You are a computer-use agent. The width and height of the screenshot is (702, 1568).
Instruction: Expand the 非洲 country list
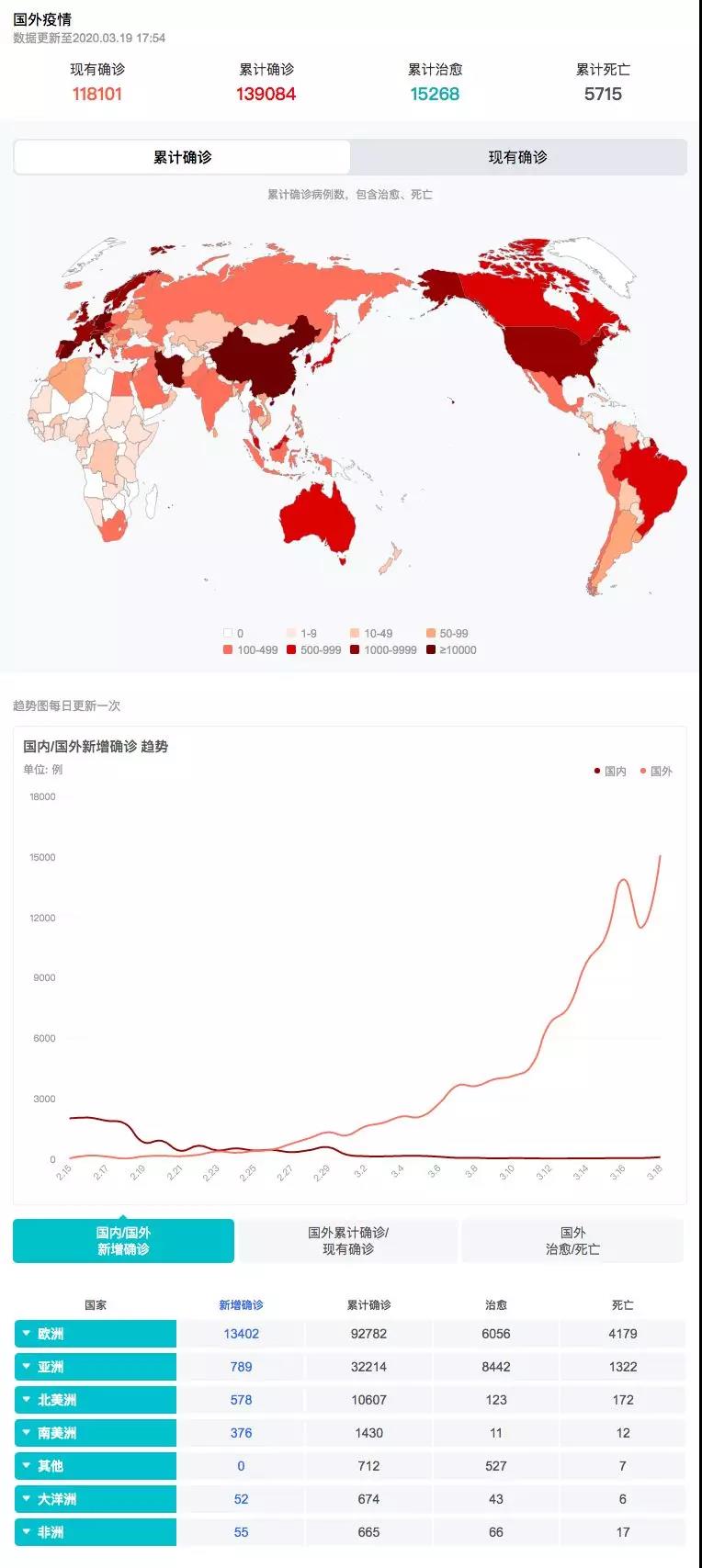tap(96, 1532)
